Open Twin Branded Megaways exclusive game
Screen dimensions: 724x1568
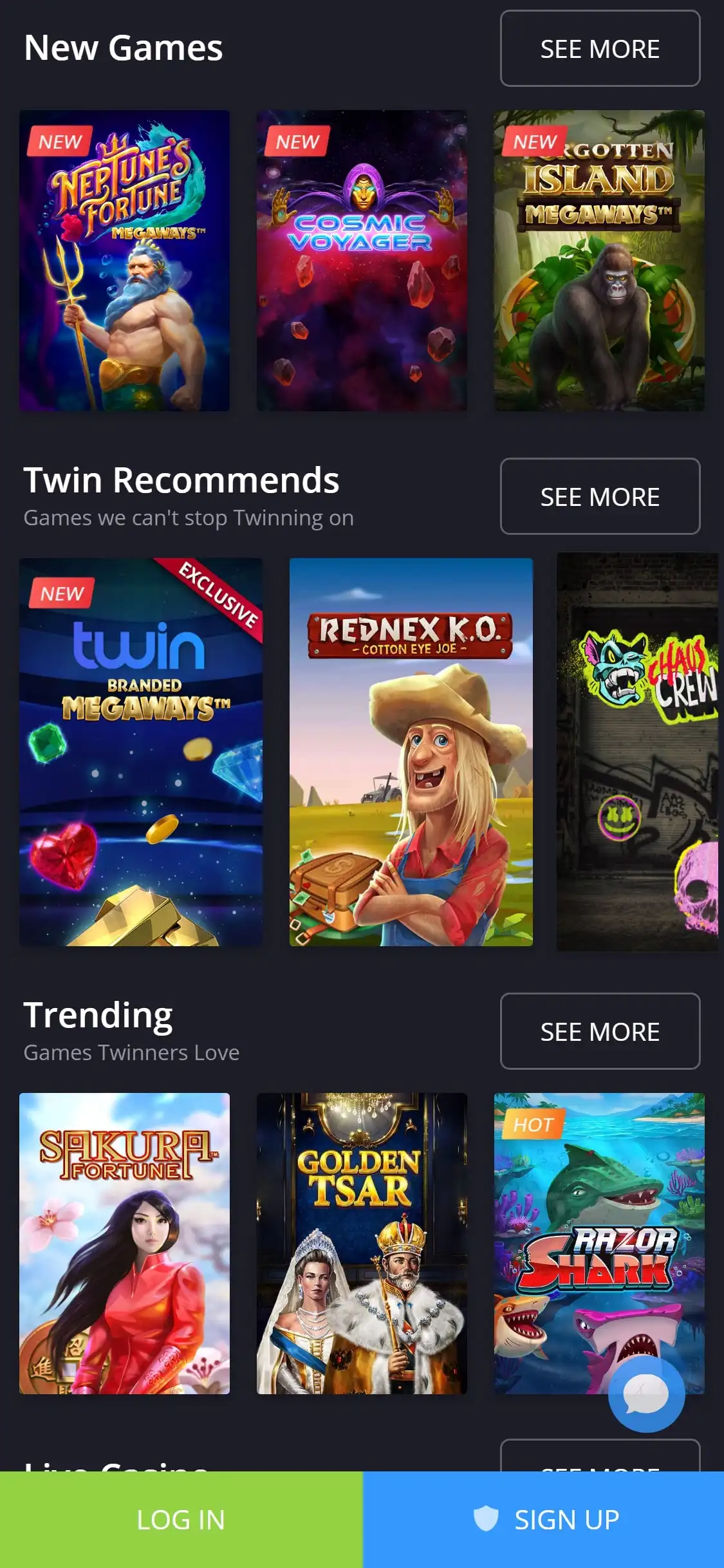(141, 752)
